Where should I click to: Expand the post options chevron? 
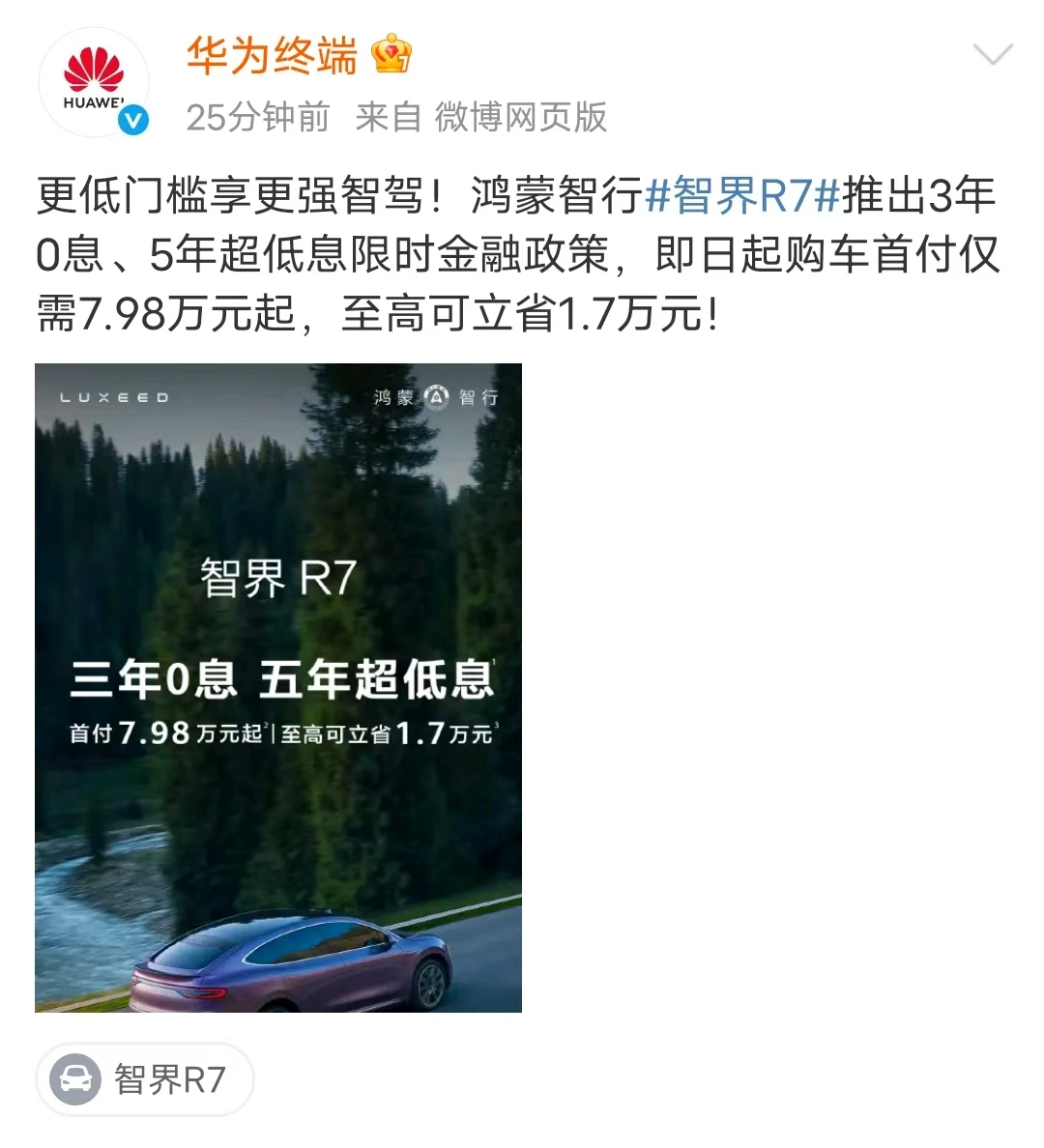point(993,55)
